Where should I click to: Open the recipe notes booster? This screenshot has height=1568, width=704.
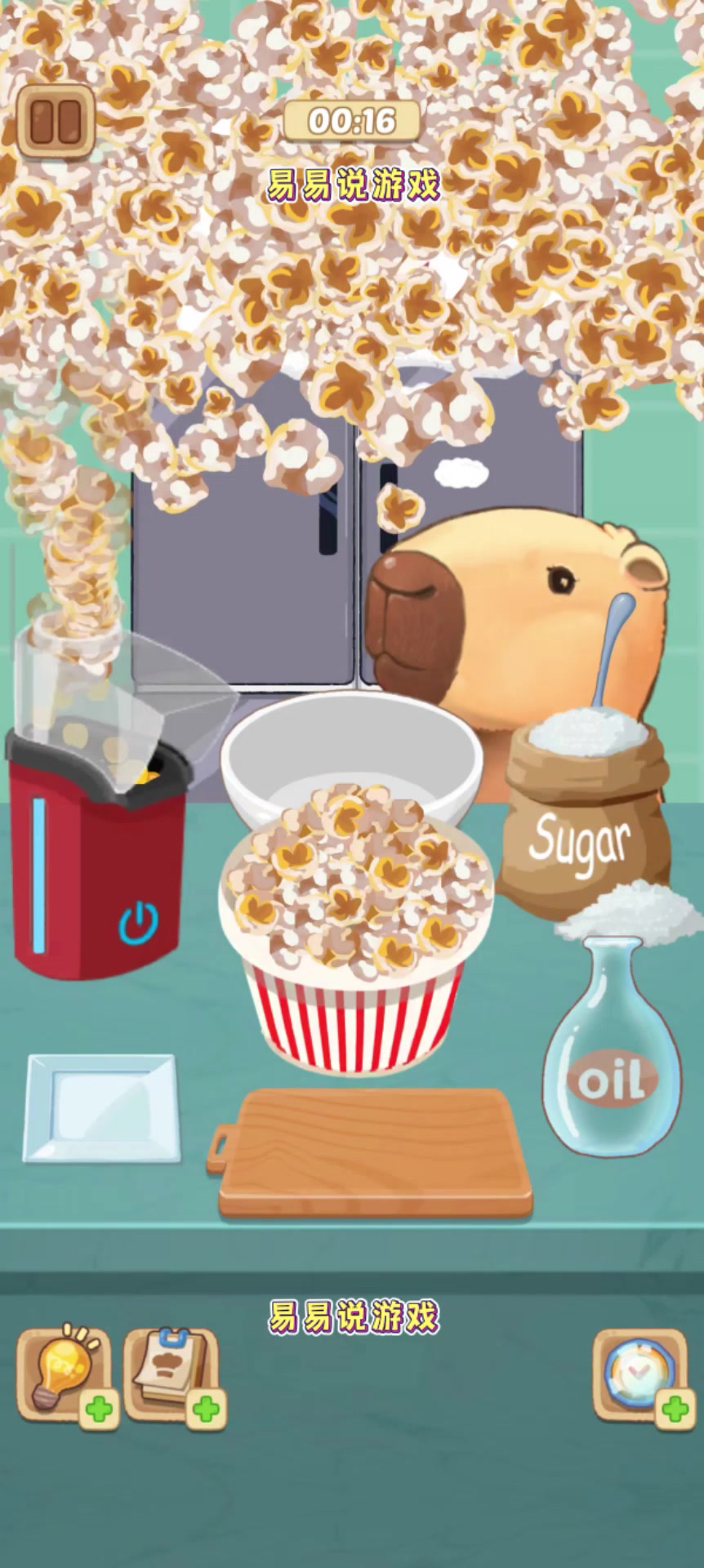[170, 1370]
